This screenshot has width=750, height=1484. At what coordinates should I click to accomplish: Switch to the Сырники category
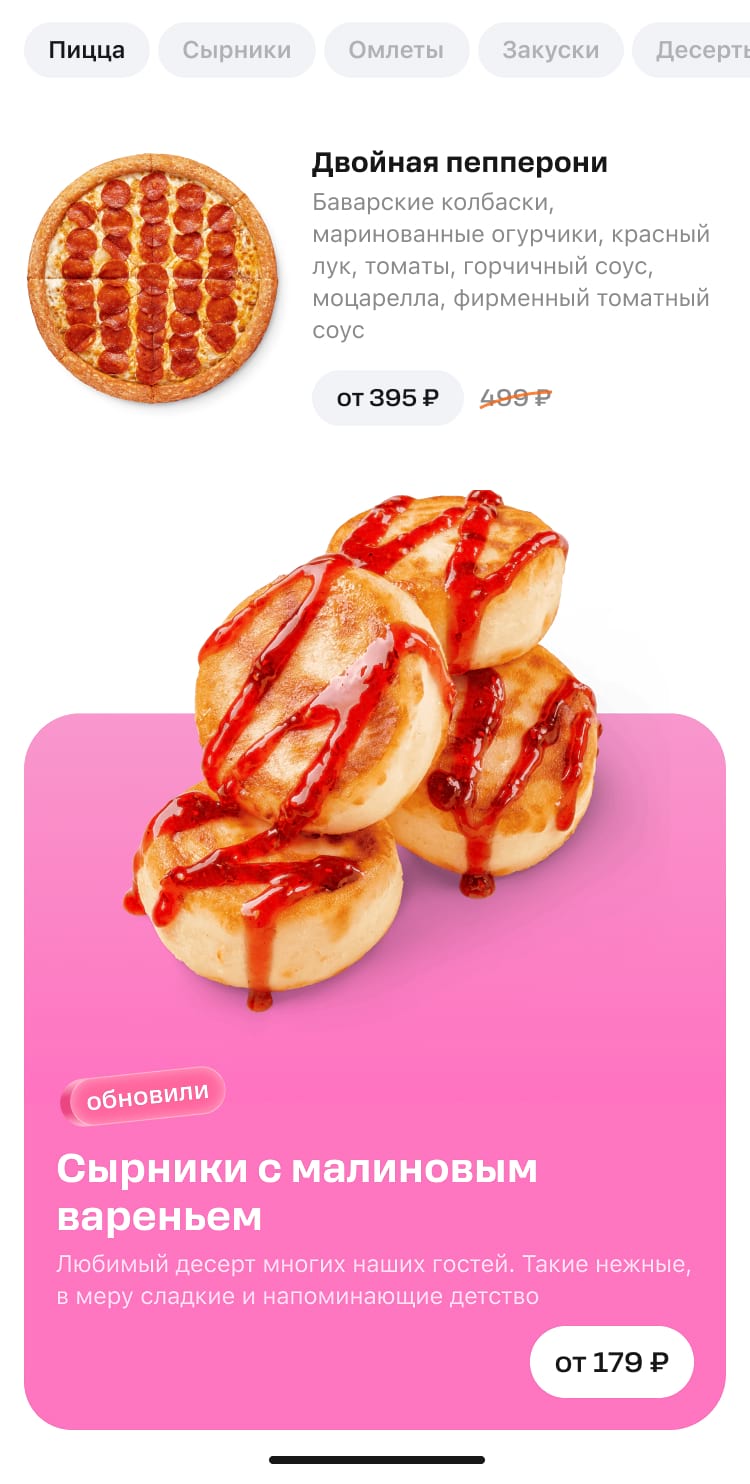tap(237, 50)
